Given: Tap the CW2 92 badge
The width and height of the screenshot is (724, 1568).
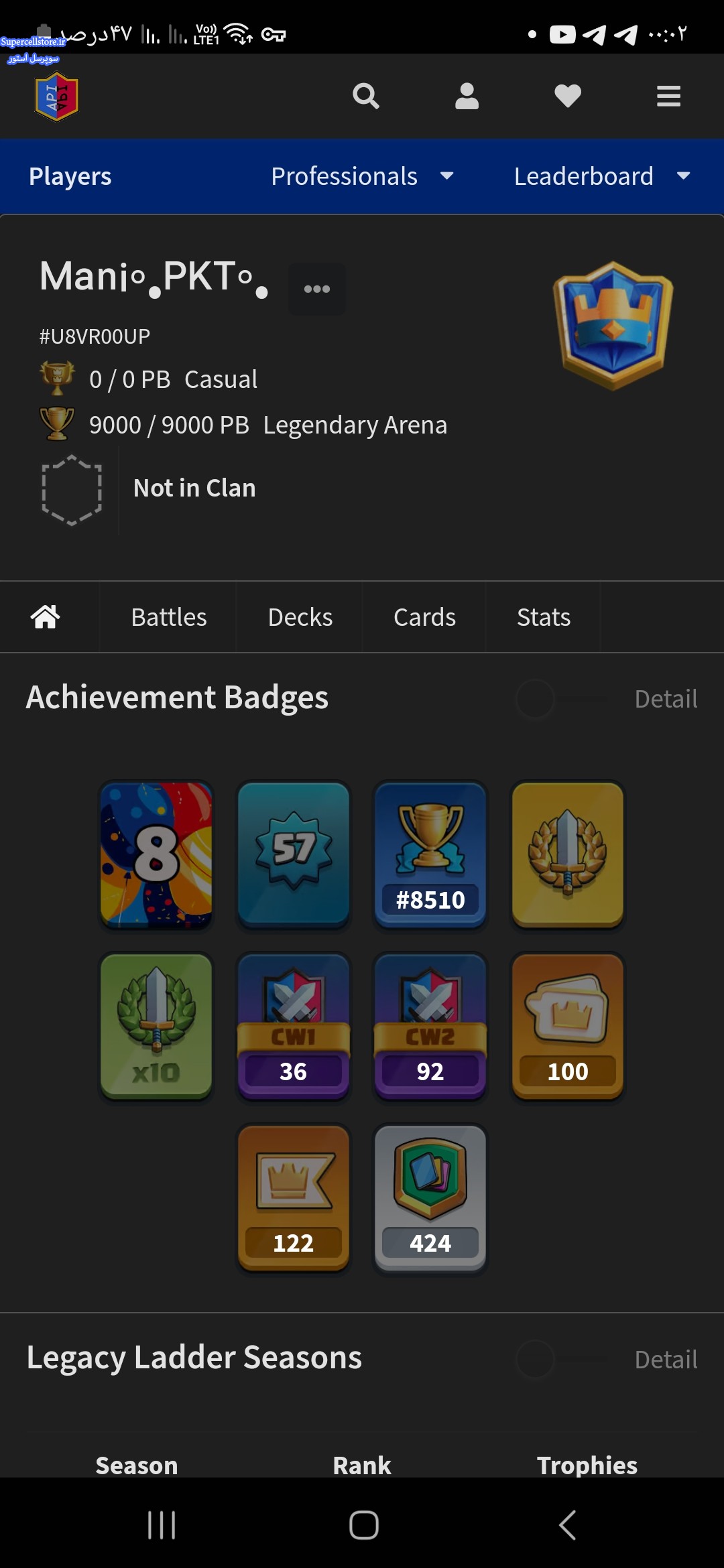Looking at the screenshot, I should (x=430, y=1027).
